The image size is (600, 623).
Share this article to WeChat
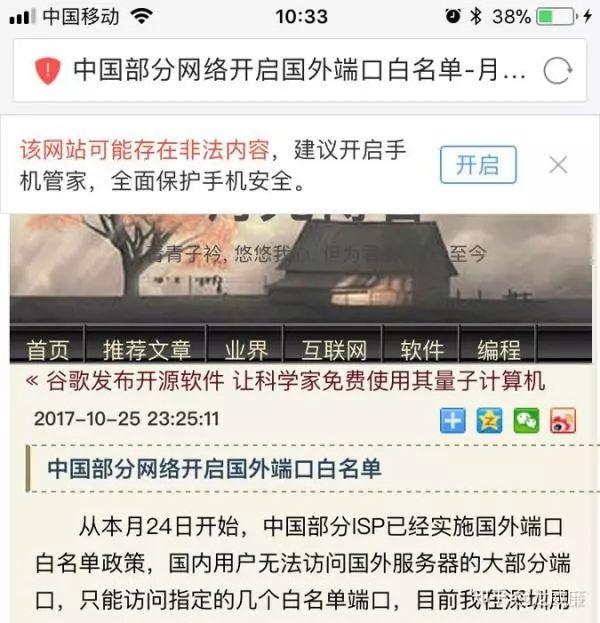coord(526,421)
